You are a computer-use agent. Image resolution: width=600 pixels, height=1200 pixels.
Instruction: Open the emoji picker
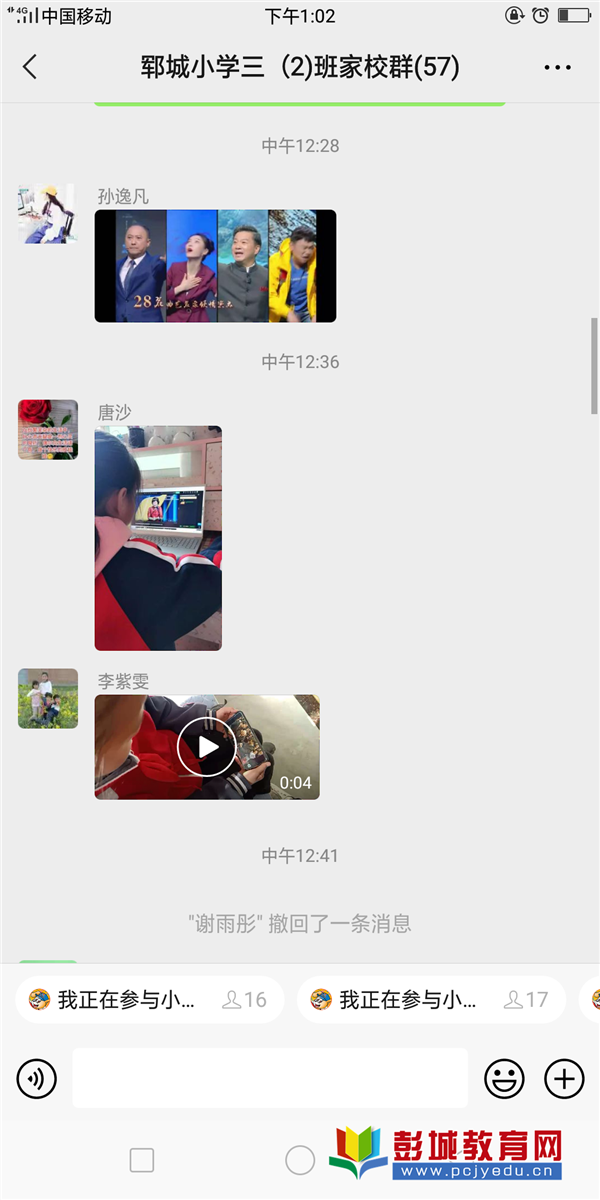[x=504, y=1078]
